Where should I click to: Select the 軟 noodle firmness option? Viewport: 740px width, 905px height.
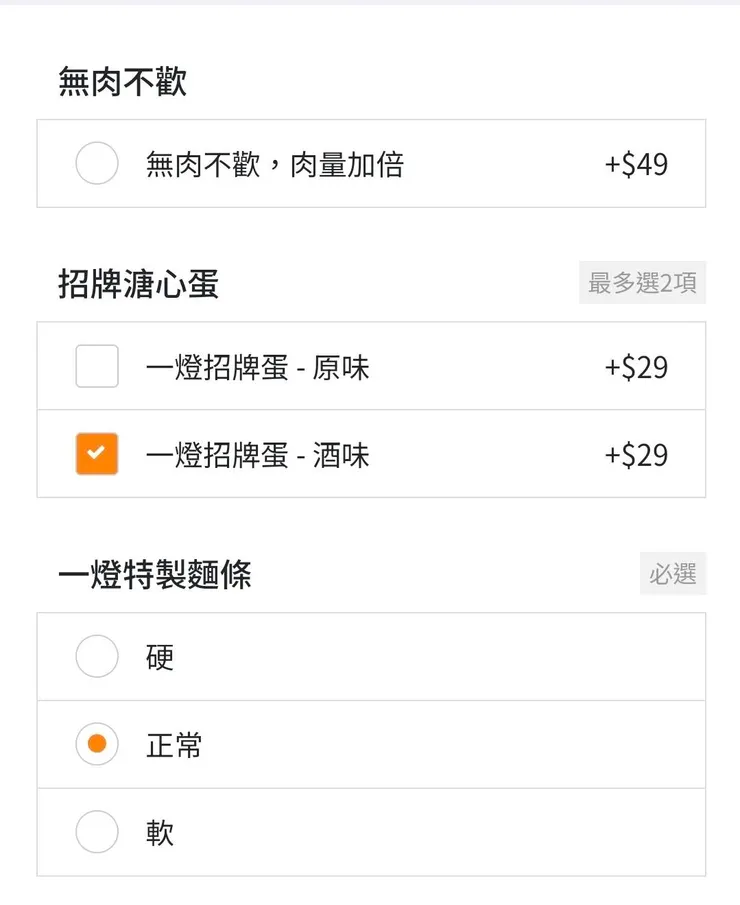[x=96, y=832]
